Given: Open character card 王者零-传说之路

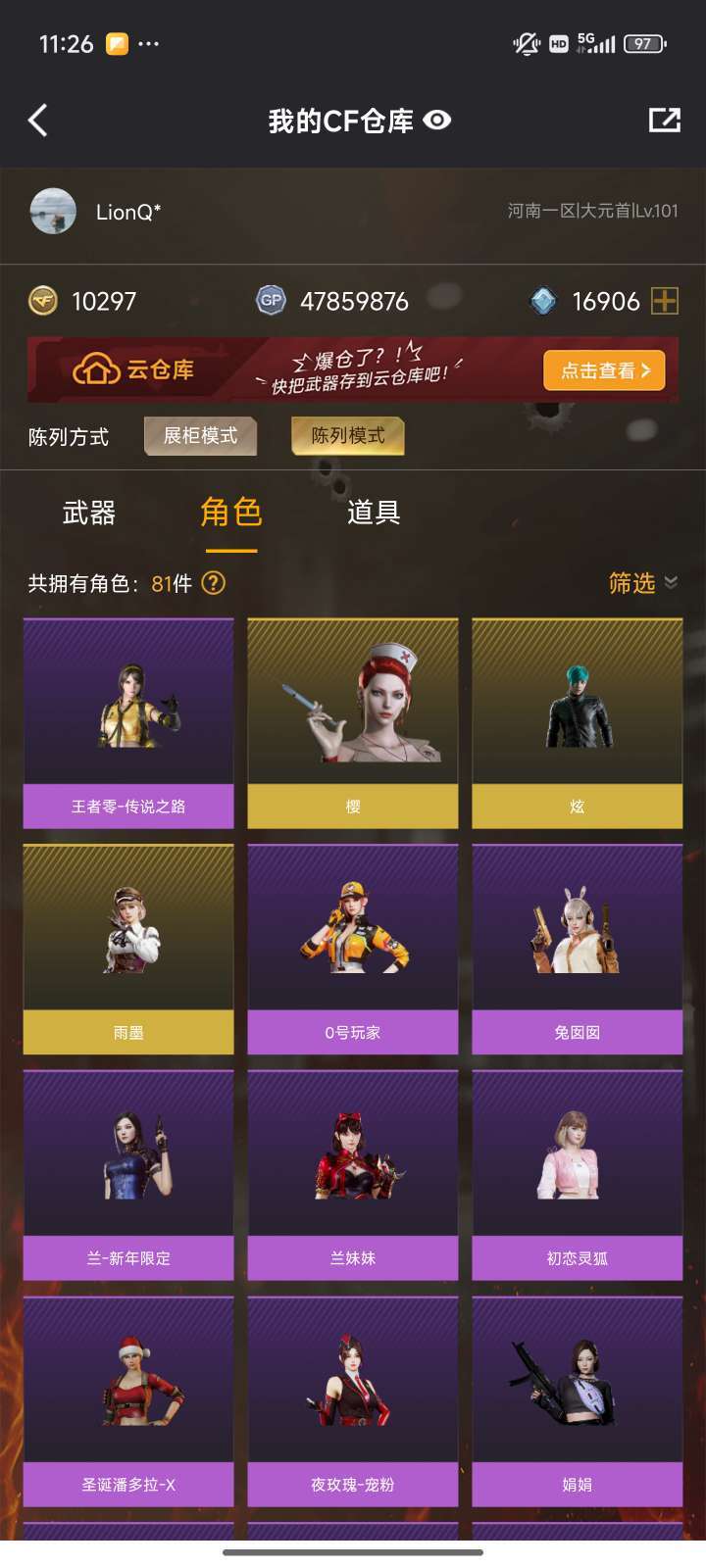Looking at the screenshot, I should [128, 723].
